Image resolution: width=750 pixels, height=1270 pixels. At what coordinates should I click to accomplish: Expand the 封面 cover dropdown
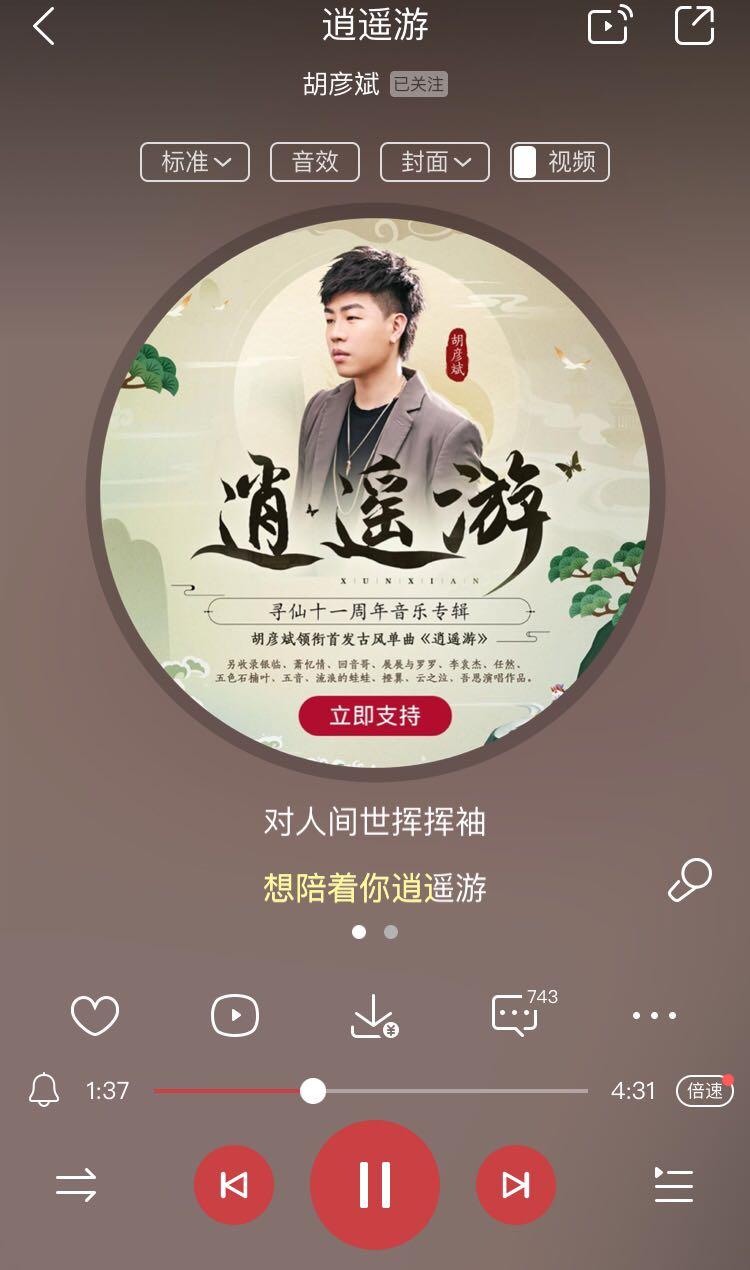tap(435, 162)
